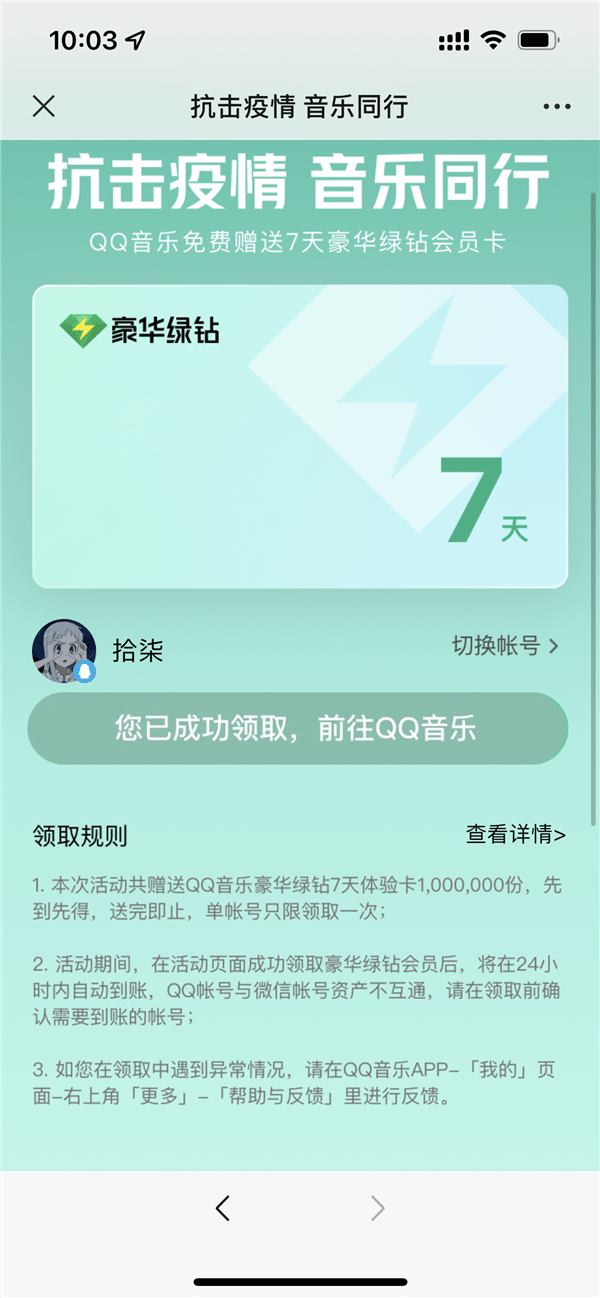The image size is (600, 1298).
Task: Go to QQ音乐 via 您已成功领取 button
Action: (x=297, y=729)
